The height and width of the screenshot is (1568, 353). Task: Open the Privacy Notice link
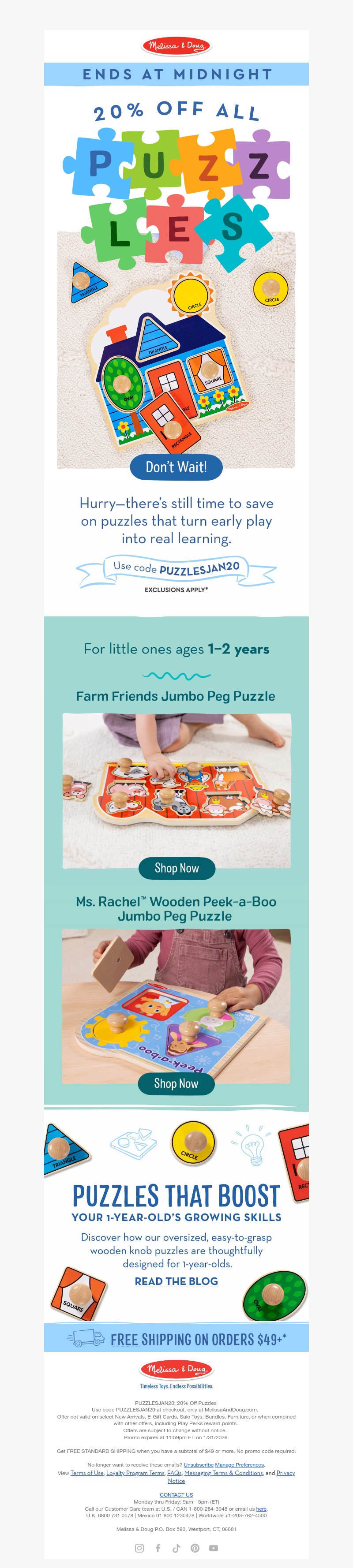(x=285, y=1472)
